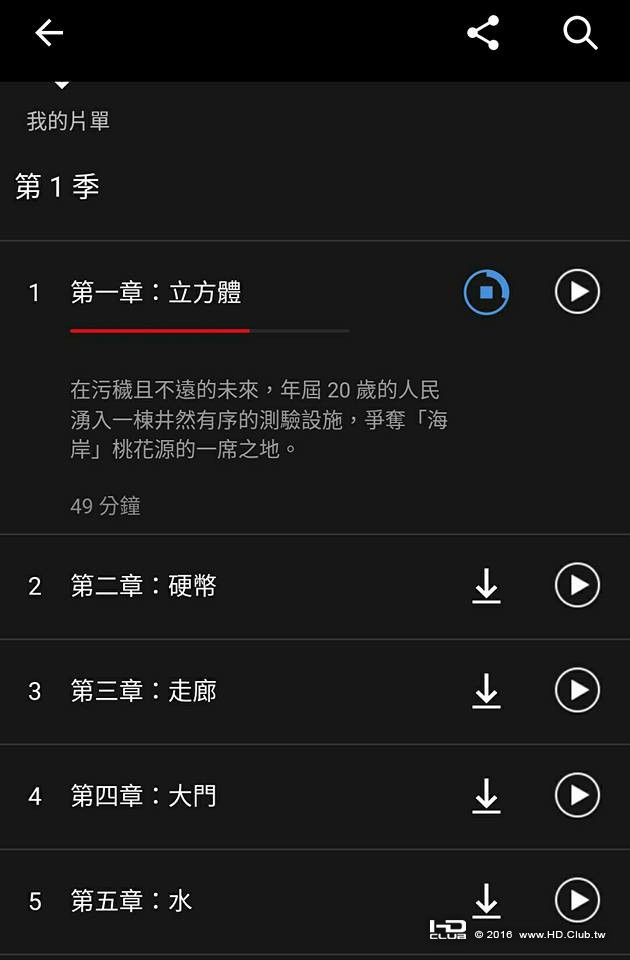Play episode 第三章:走廊

[x=577, y=691]
